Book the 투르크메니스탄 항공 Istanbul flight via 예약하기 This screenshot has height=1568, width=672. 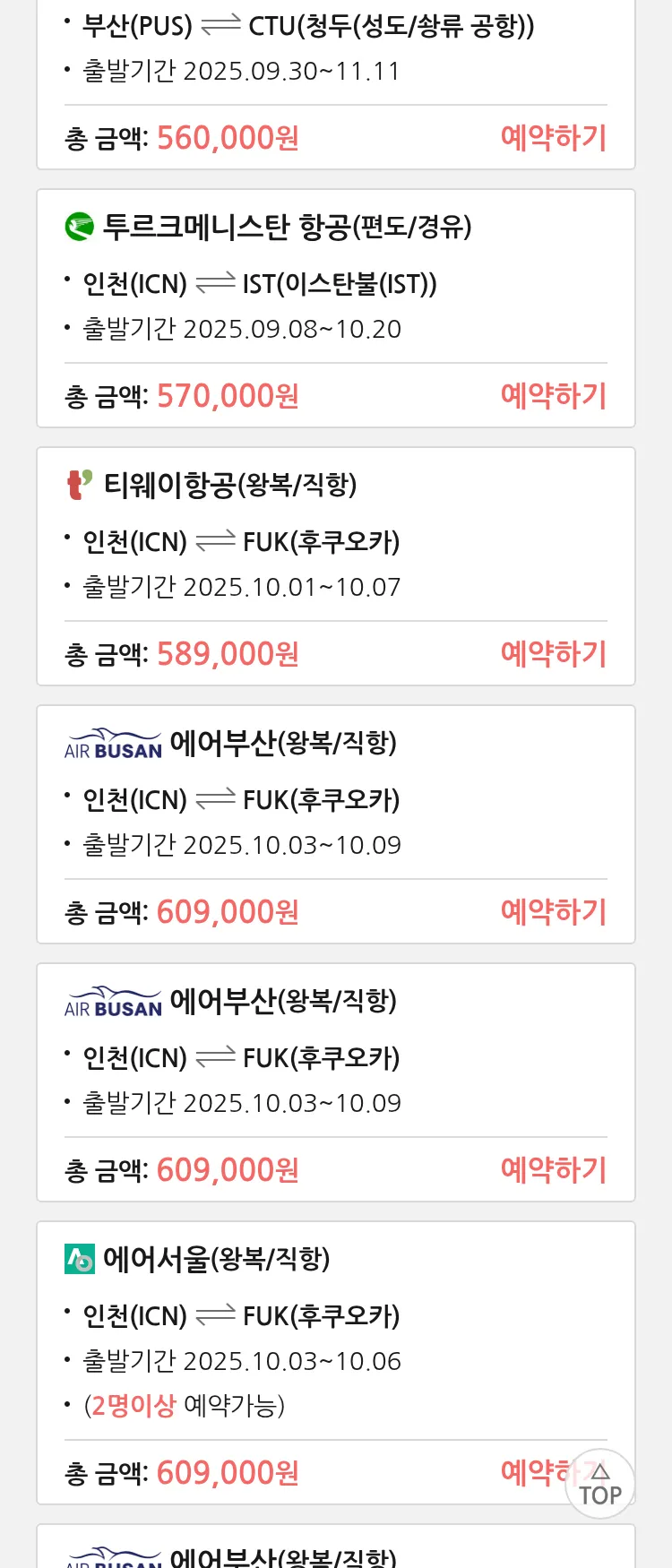click(x=553, y=396)
